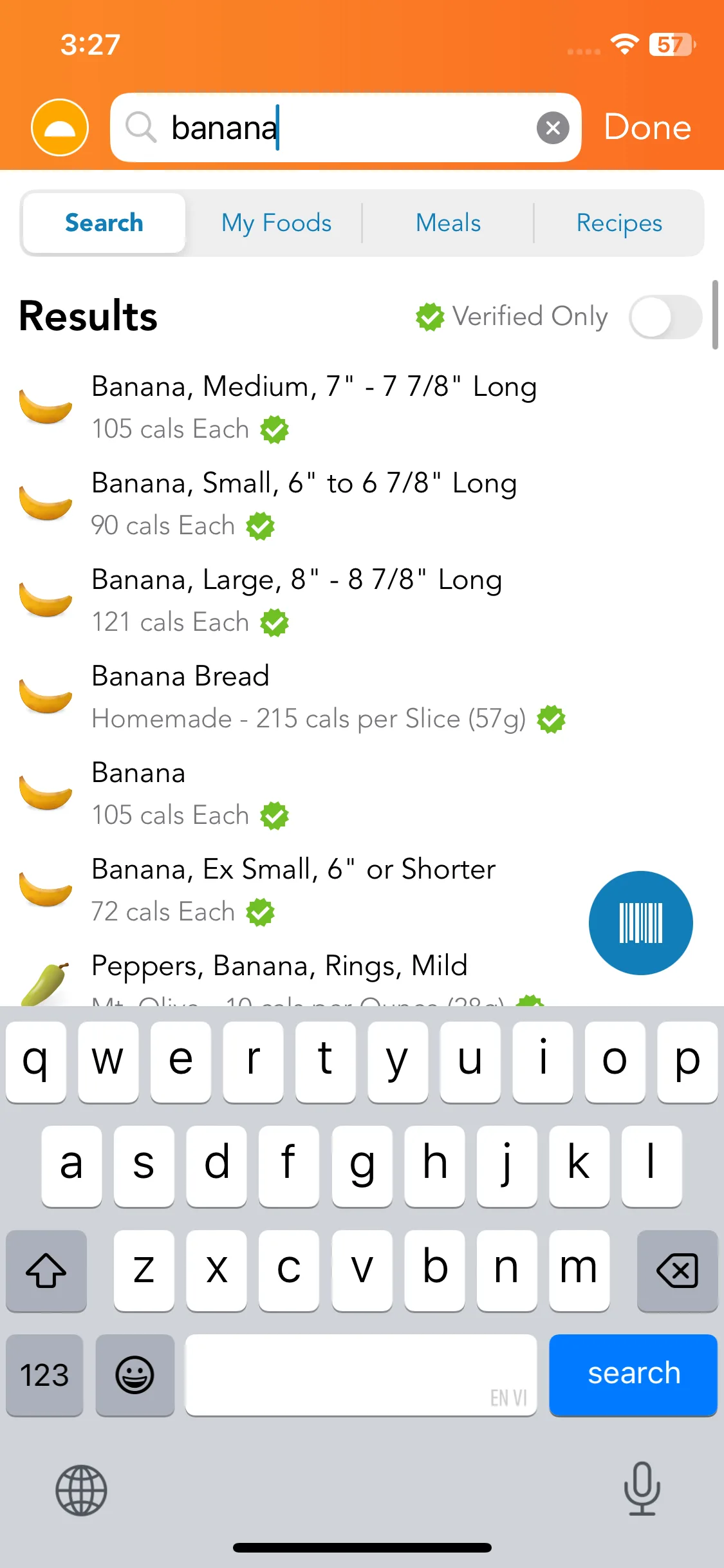The height and width of the screenshot is (1568, 724).
Task: Tap the keyboard backspace key
Action: (x=677, y=1271)
